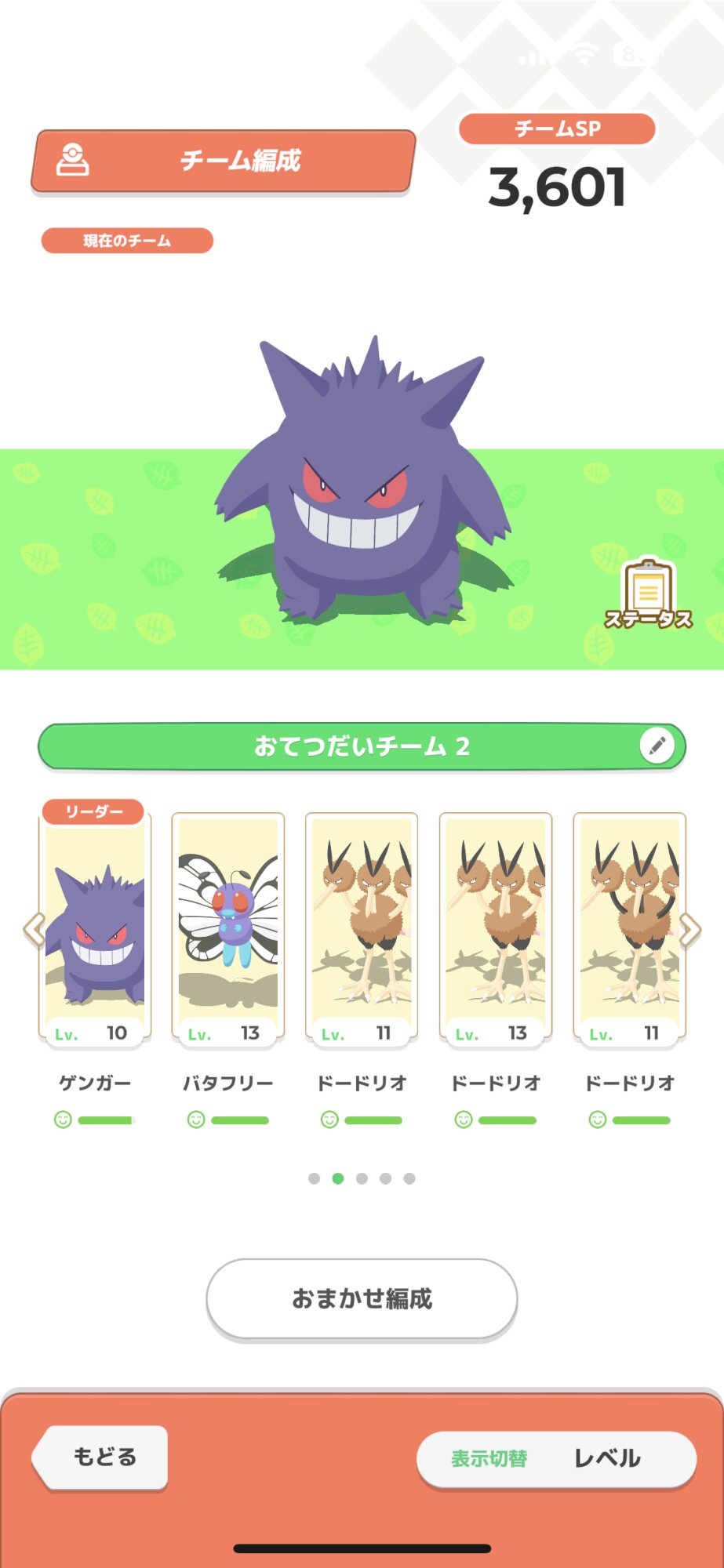Viewport: 724px width, 1568px height.
Task: Go back with もどる
Action: (x=100, y=1457)
